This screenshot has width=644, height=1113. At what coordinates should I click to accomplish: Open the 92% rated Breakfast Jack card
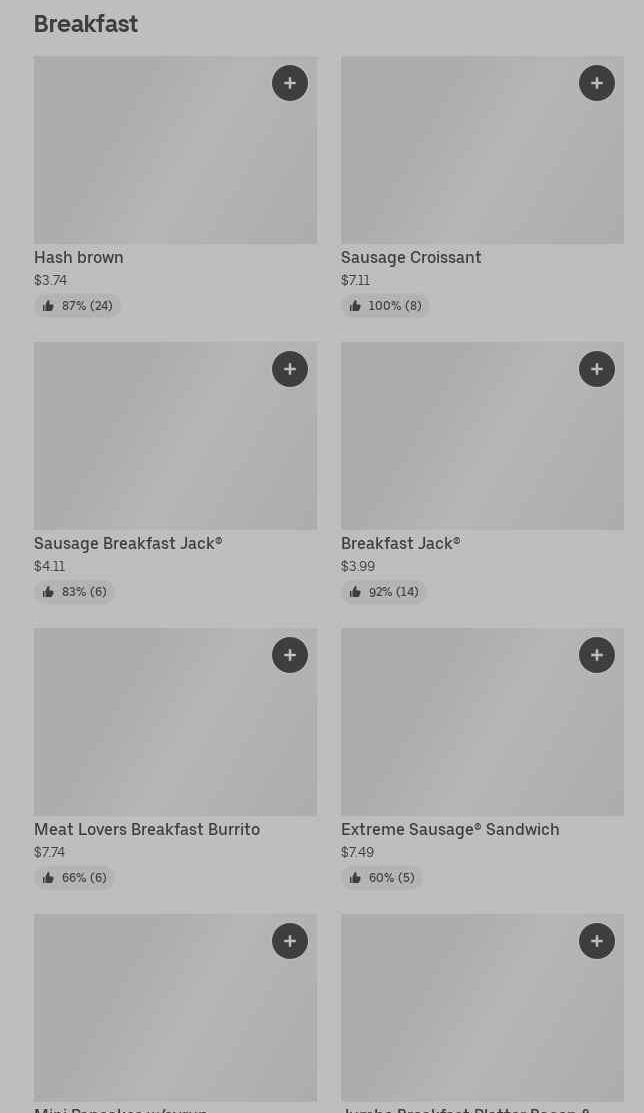(x=482, y=473)
